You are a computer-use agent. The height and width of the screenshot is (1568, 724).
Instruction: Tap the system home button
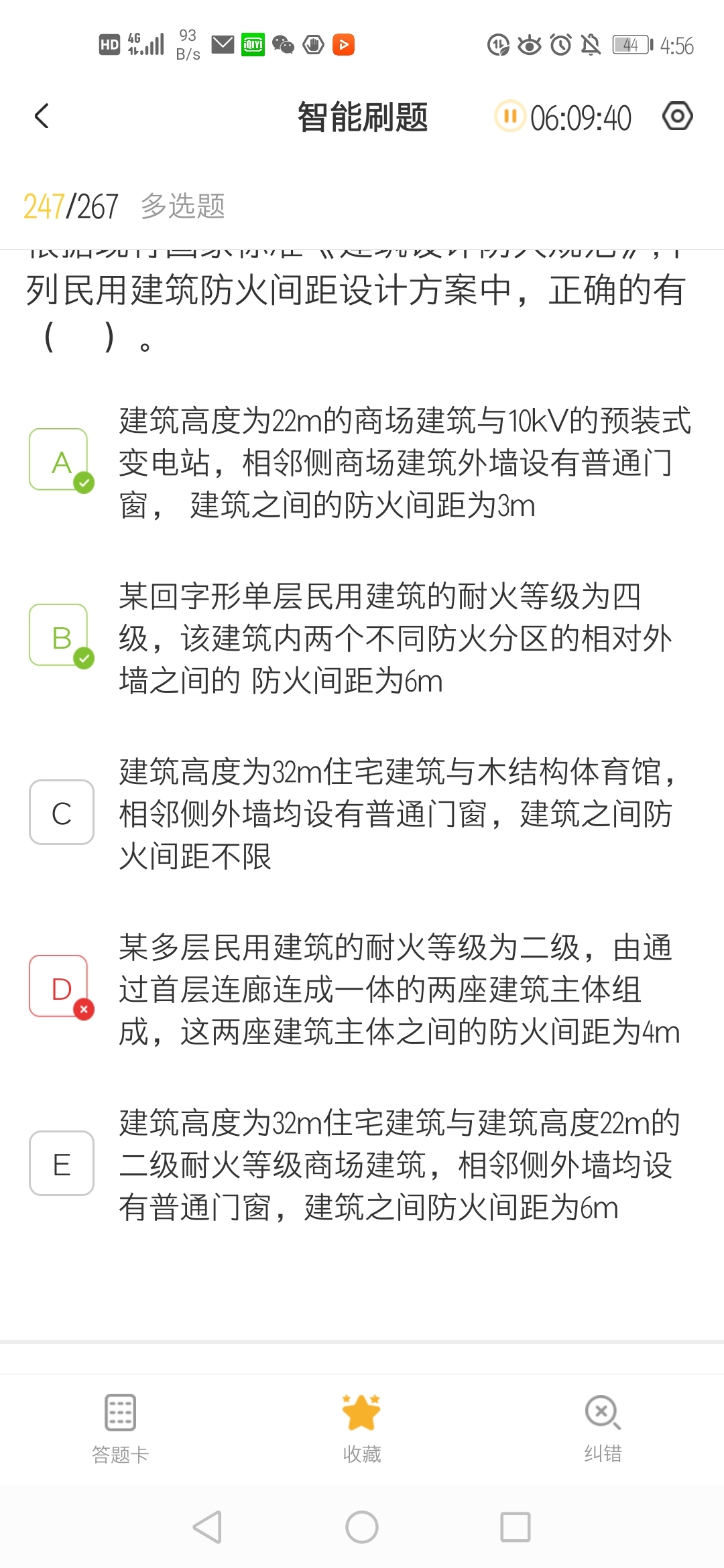(x=361, y=1527)
